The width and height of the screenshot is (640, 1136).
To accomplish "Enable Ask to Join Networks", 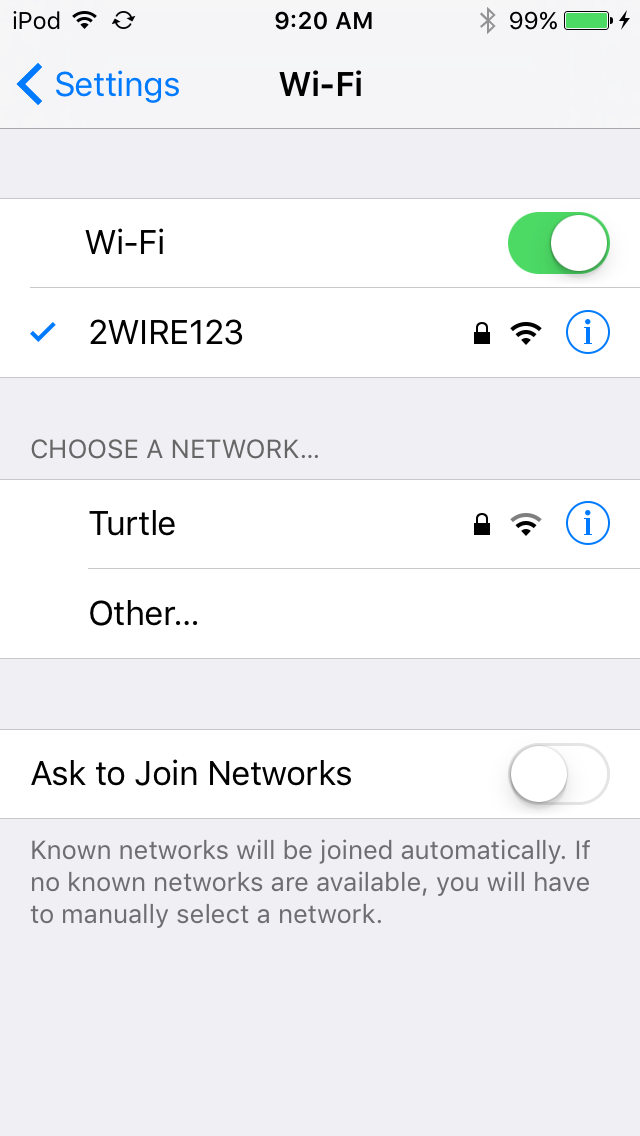I will click(x=559, y=774).
